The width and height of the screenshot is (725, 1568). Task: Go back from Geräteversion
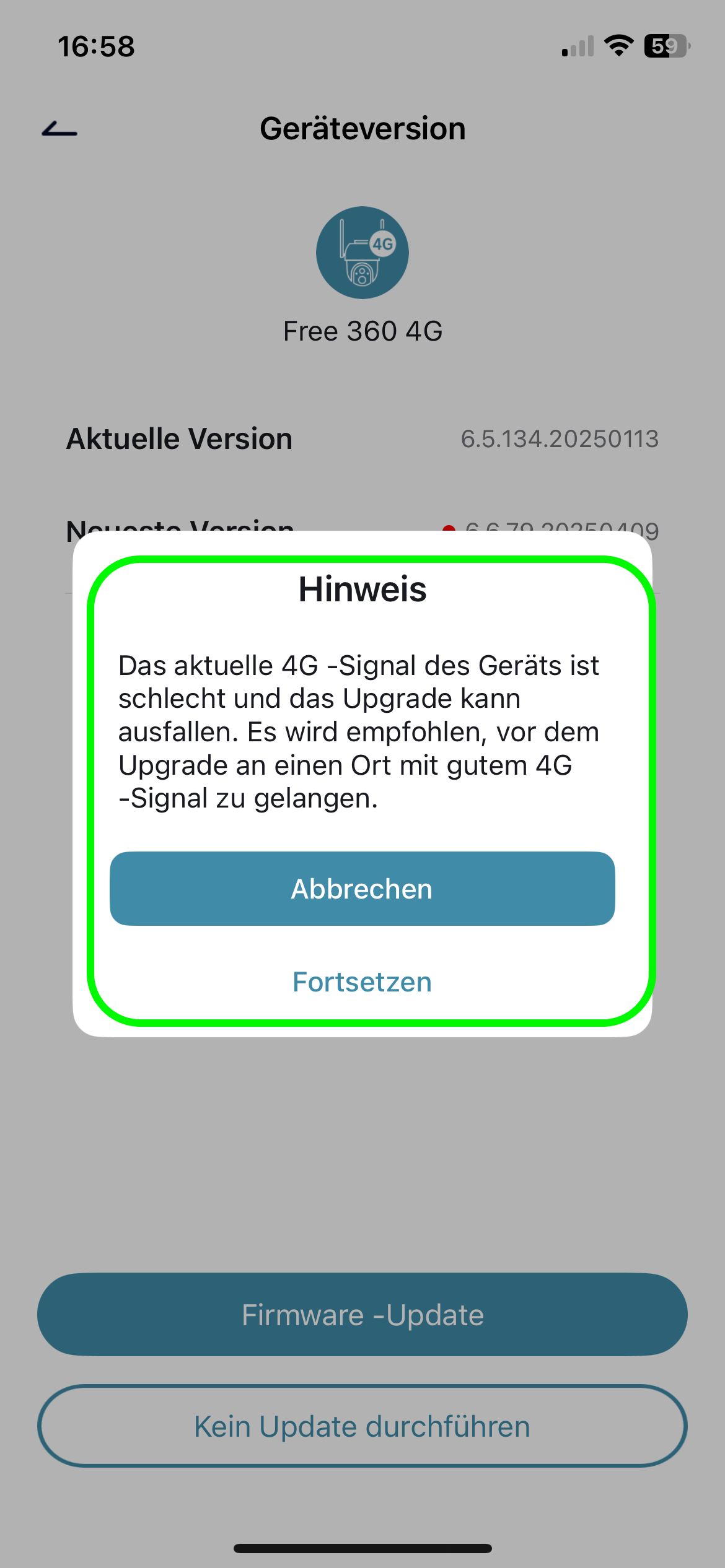click(59, 129)
